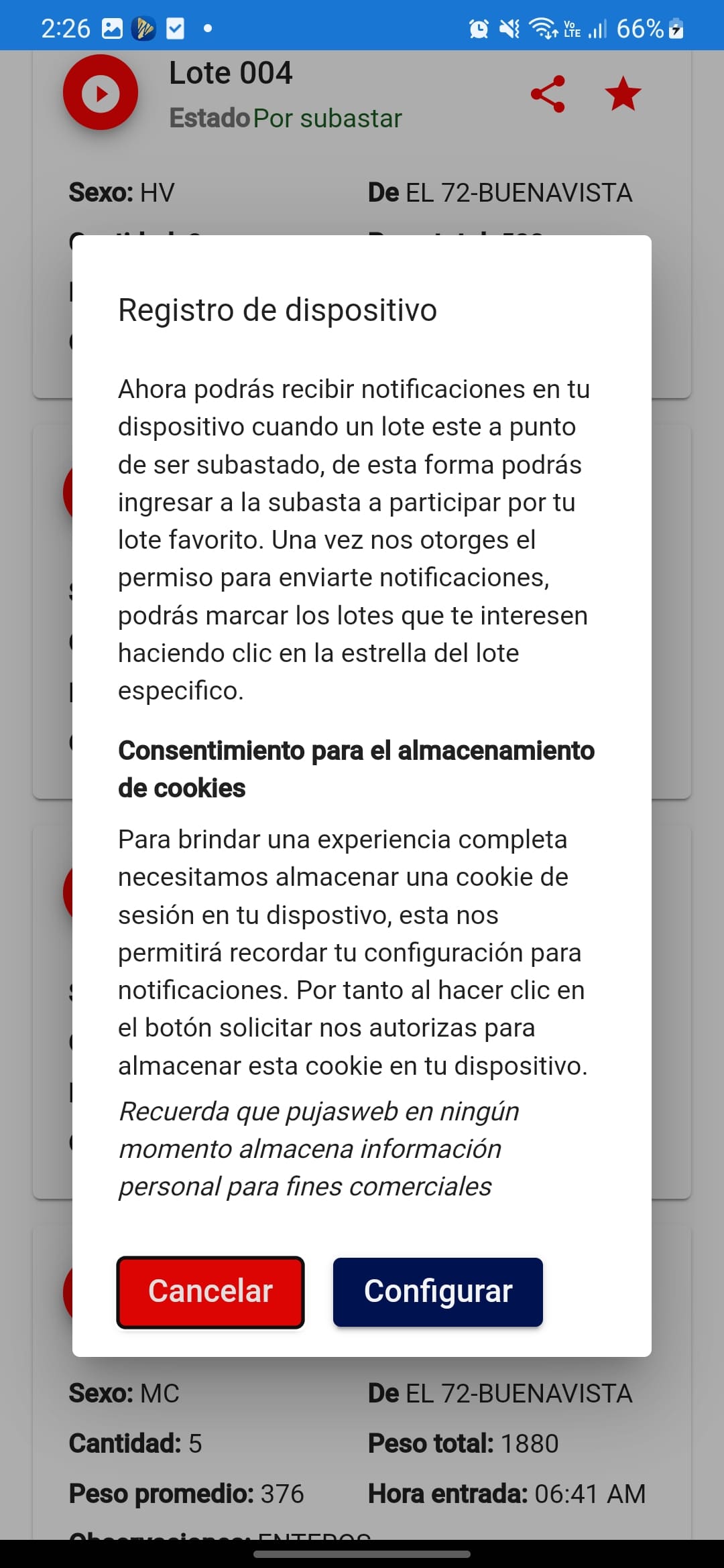Select the dialog title Registro de dispositivo
The width and height of the screenshot is (724, 1568).
tap(277, 309)
